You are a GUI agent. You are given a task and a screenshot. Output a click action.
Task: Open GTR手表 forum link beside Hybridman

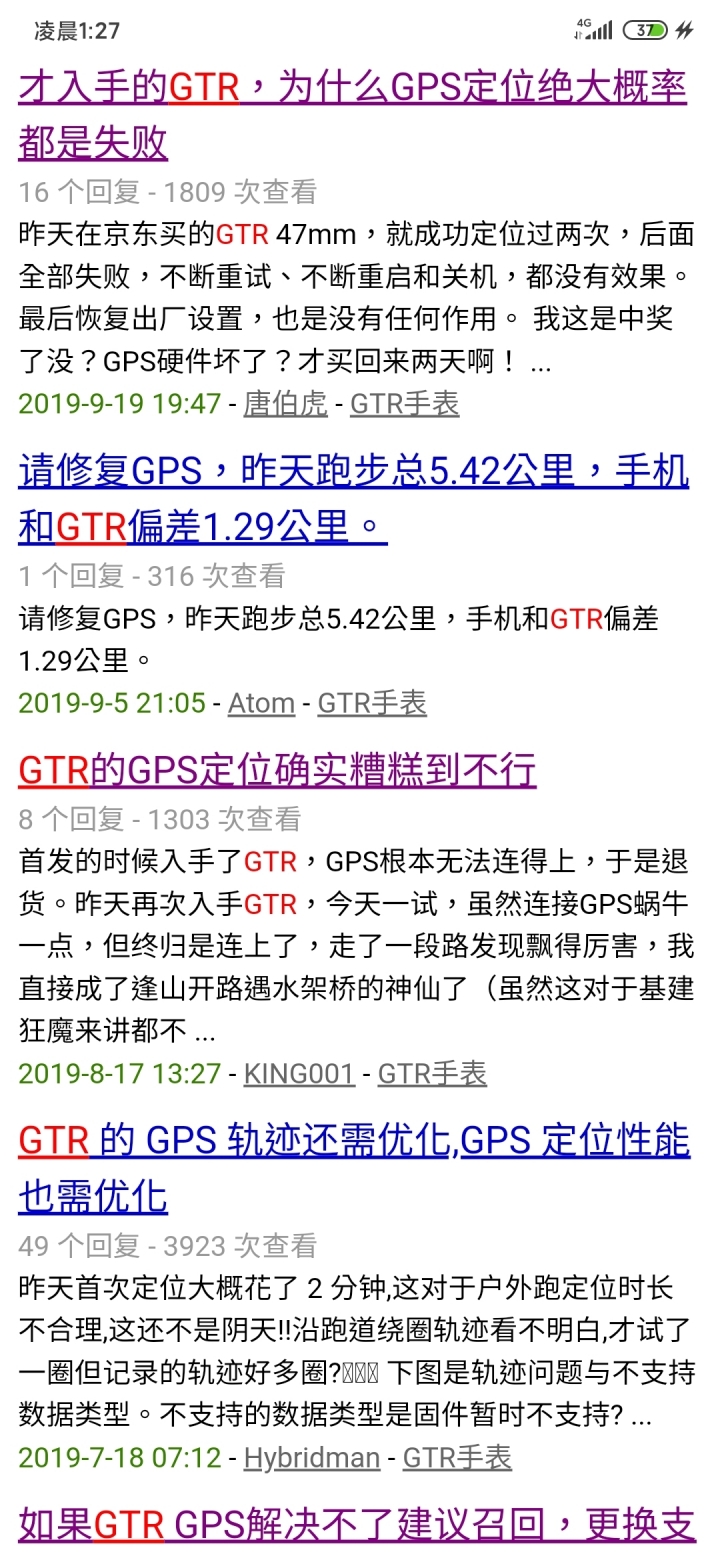[457, 1457]
